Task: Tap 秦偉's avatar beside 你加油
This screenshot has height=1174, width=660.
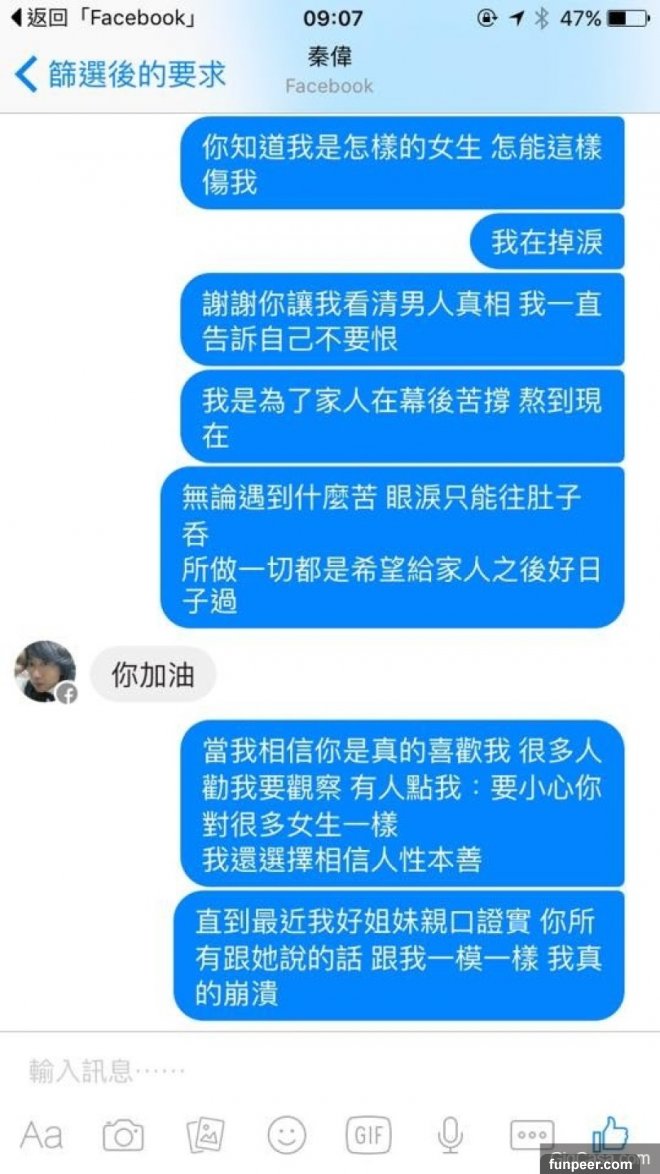Action: (x=45, y=672)
